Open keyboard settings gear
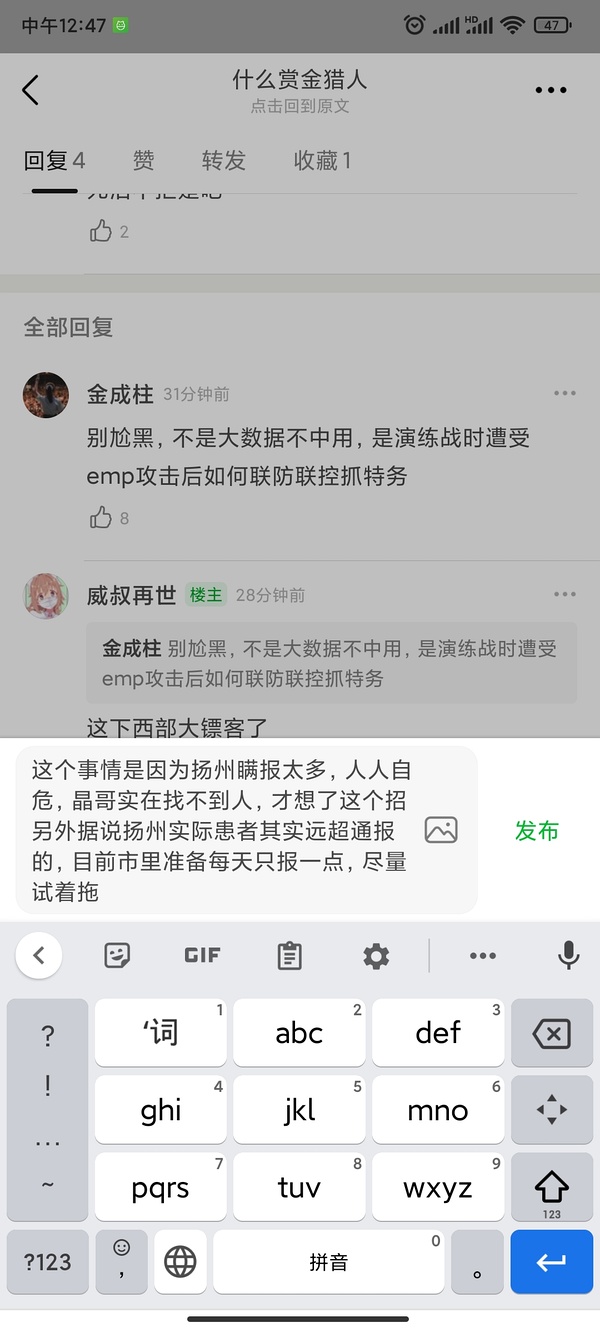This screenshot has width=600, height=1333. pyautogui.click(x=376, y=956)
